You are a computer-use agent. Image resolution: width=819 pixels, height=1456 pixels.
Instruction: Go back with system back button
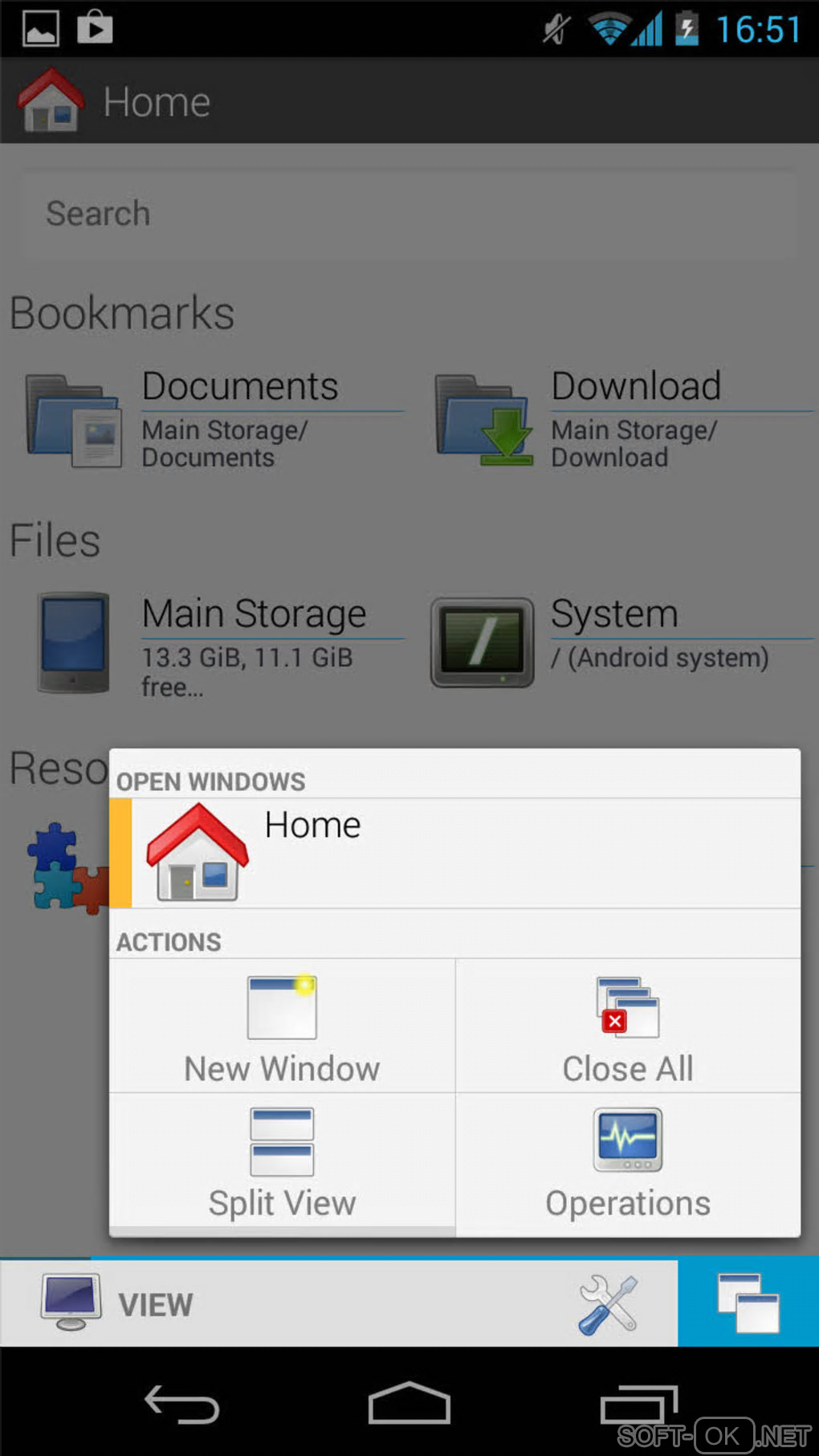pos(181,1405)
